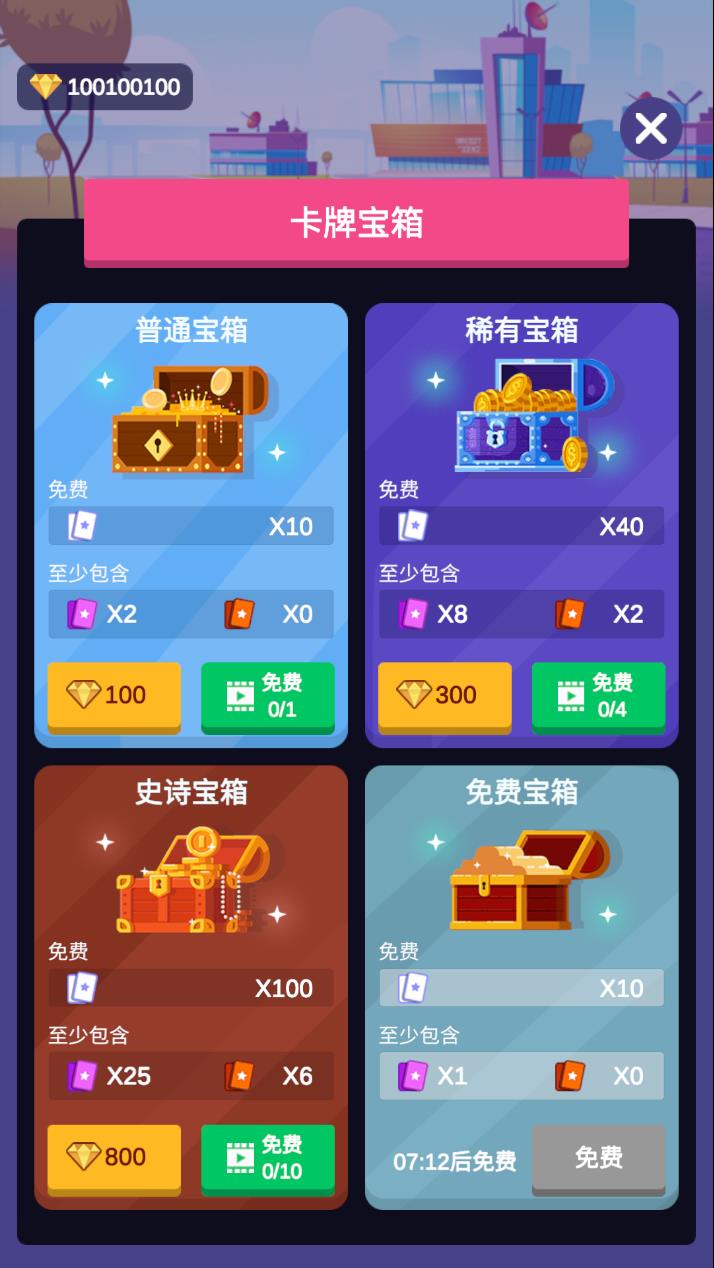Viewport: 714px width, 1268px height.
Task: Buy the 稀有宝箱 for 300 gems
Action: (444, 695)
